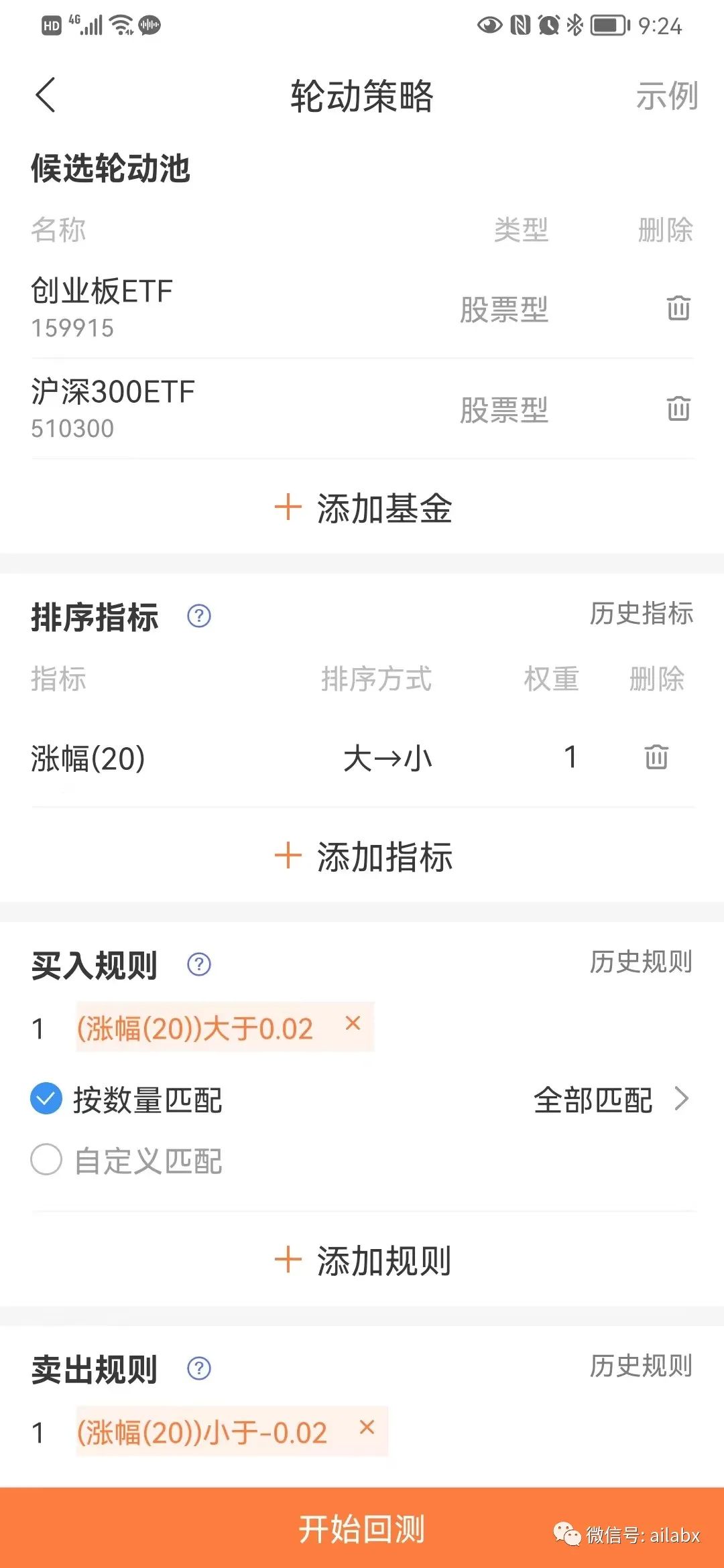Screen dimensions: 724x1568
Task: Delete 沪深300ETF from the pool
Action: (678, 409)
